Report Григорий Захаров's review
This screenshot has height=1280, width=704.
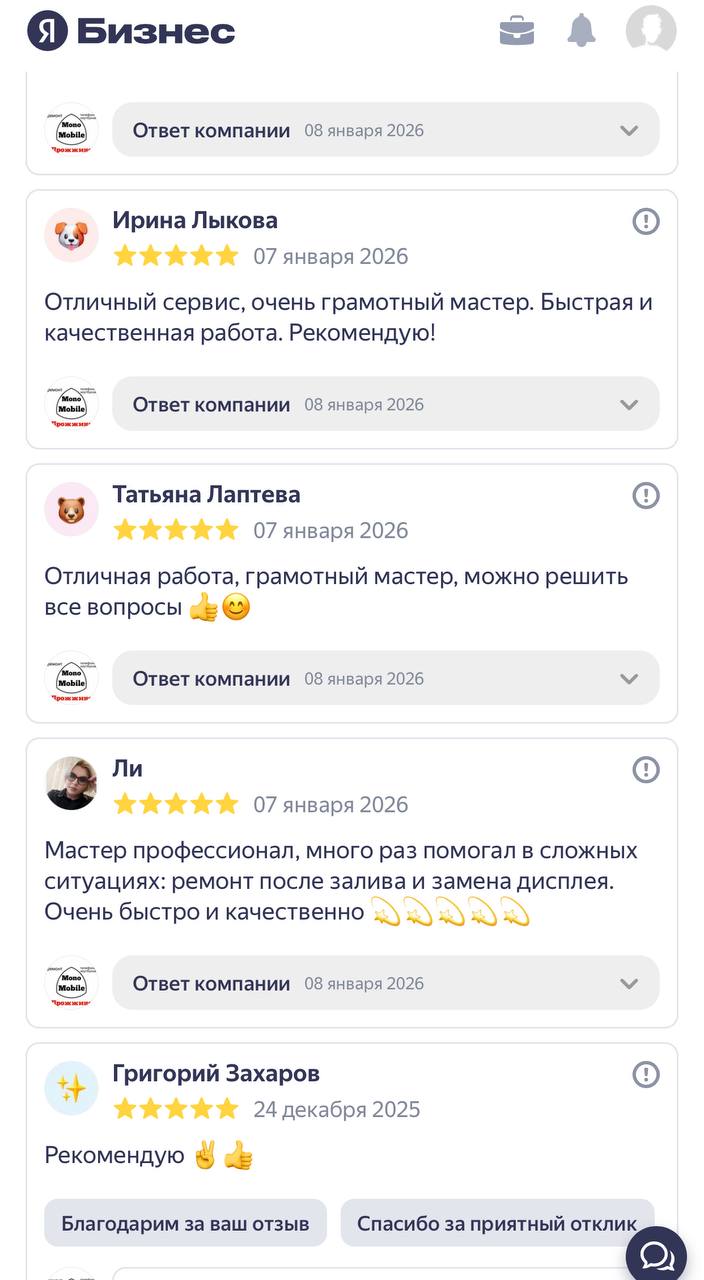point(646,1074)
